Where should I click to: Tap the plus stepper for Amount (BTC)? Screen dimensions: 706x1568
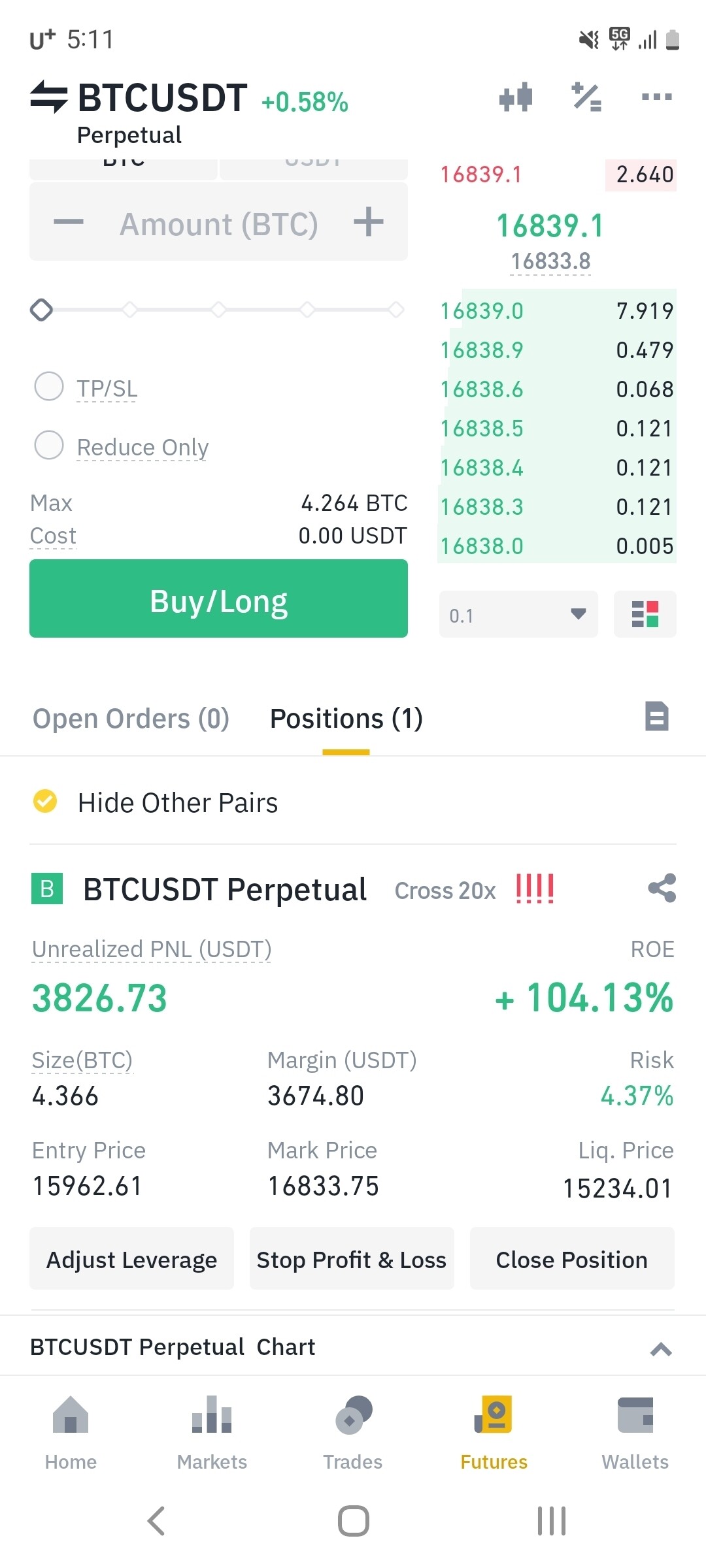click(369, 222)
